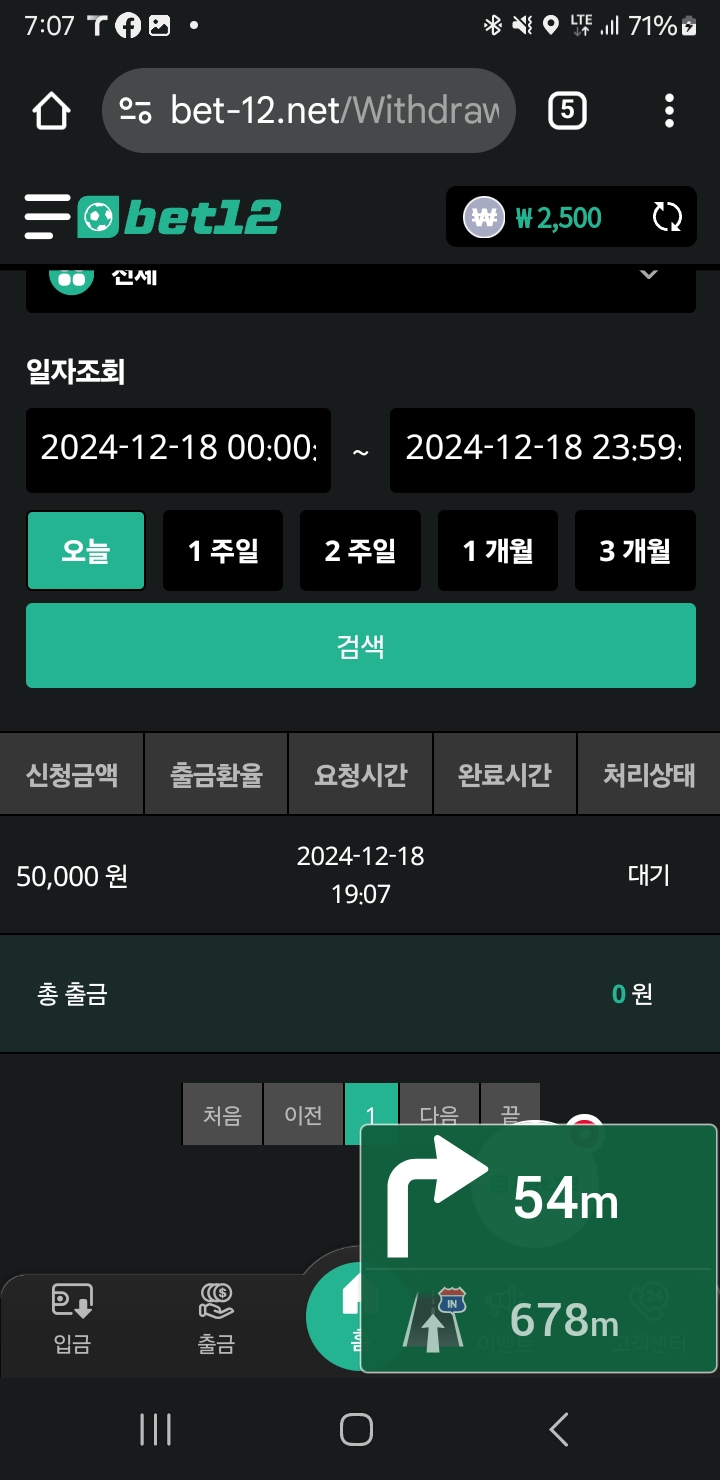Select the 오늘 date range
The image size is (720, 1480).
(86, 551)
